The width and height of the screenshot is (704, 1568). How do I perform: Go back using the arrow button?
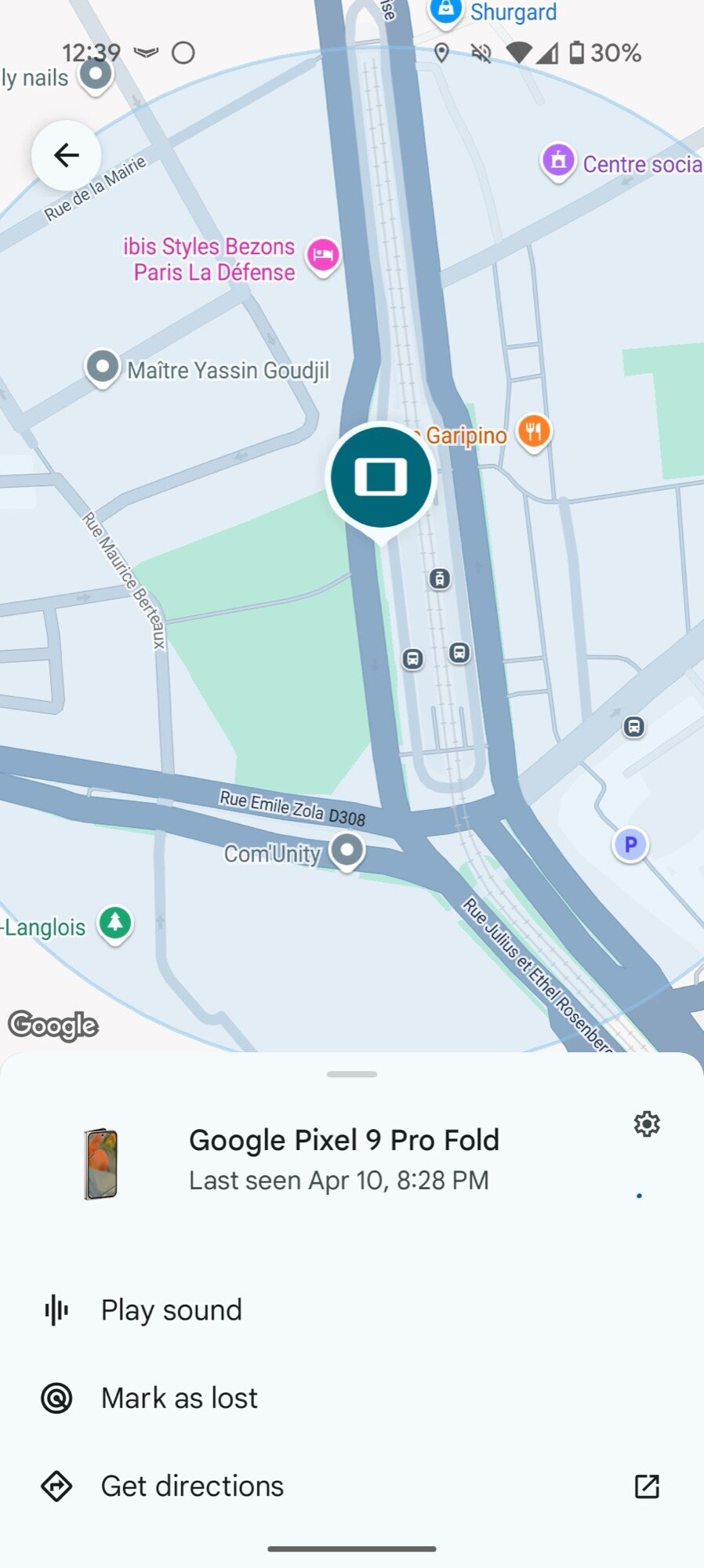67,155
